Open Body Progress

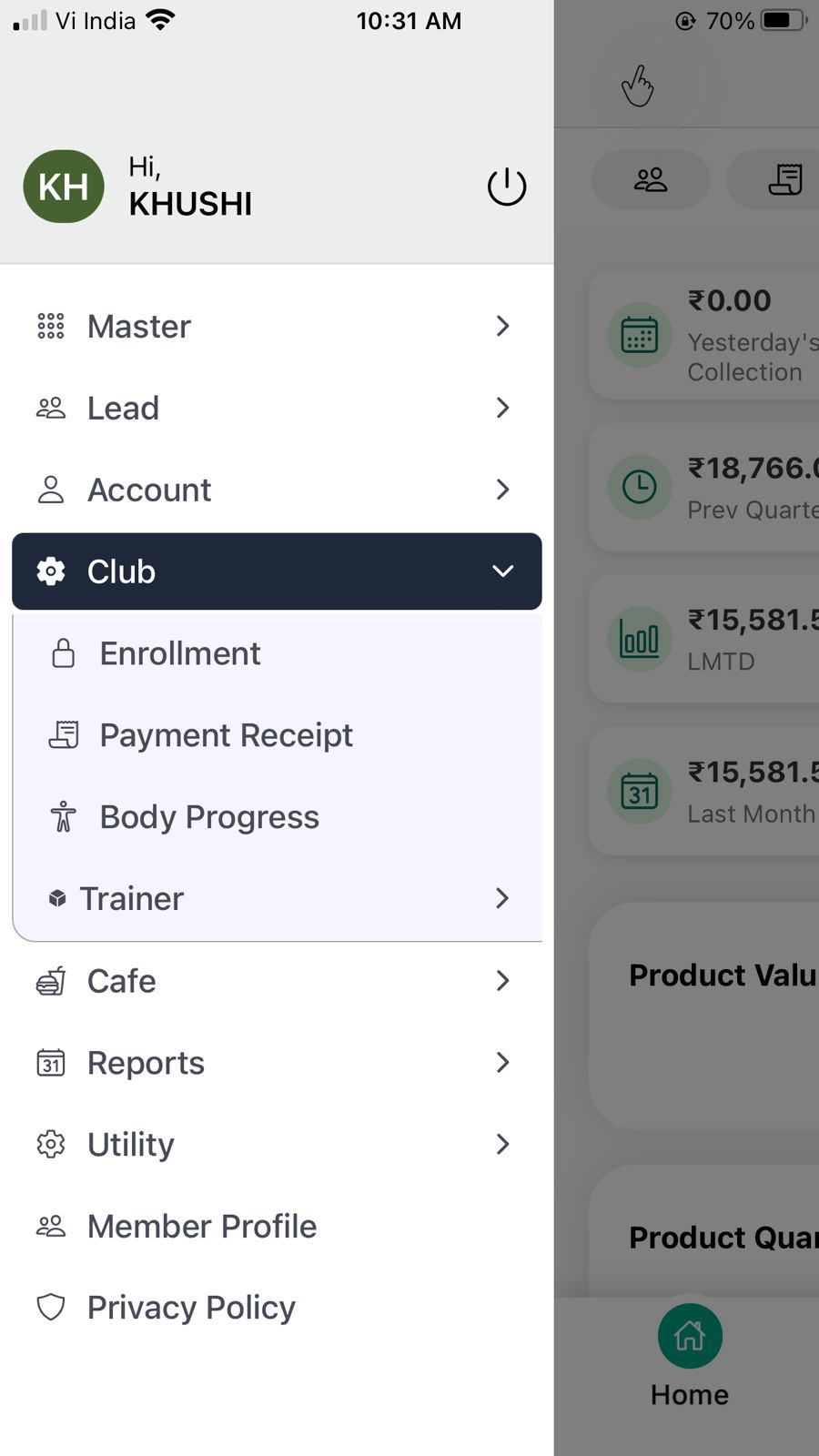point(209,817)
